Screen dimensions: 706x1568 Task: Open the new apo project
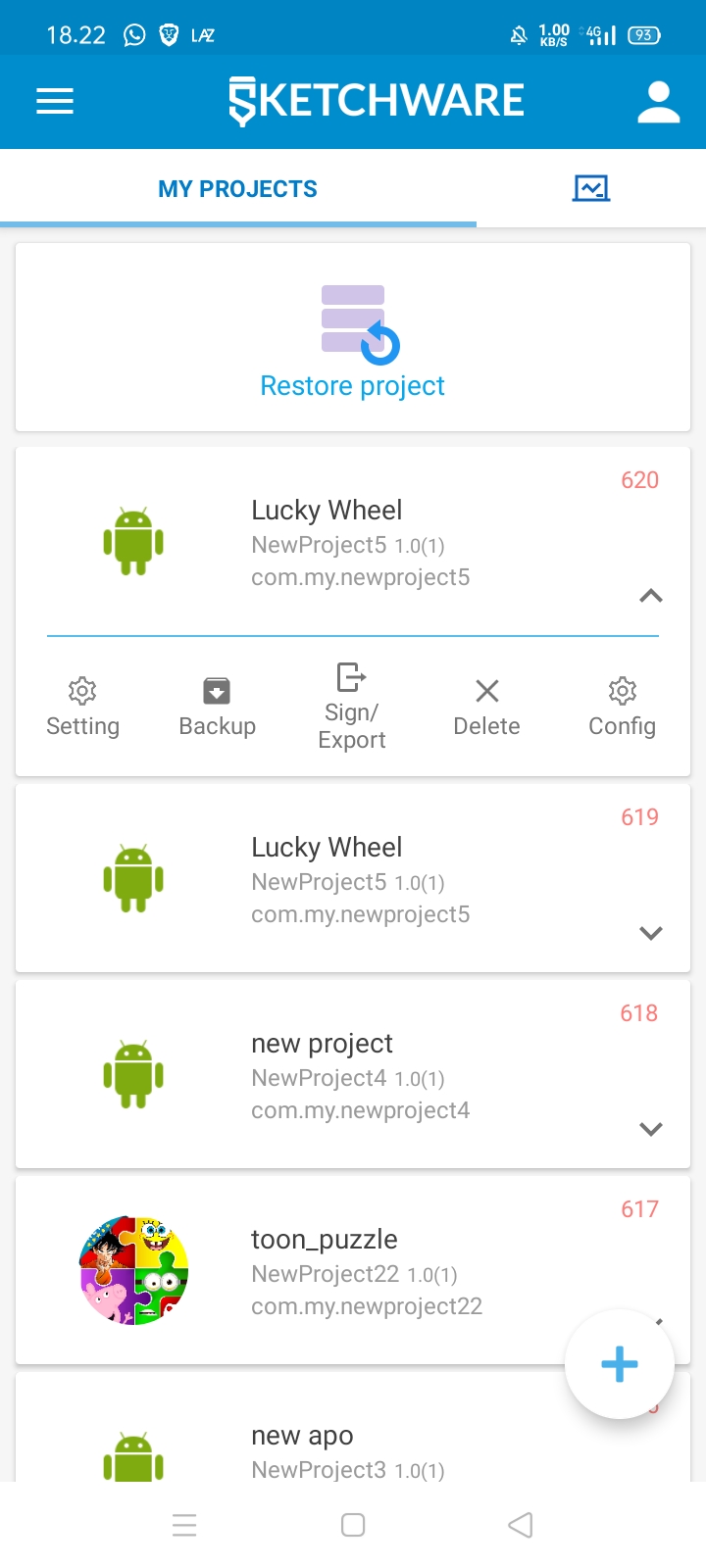pyautogui.click(x=302, y=1437)
